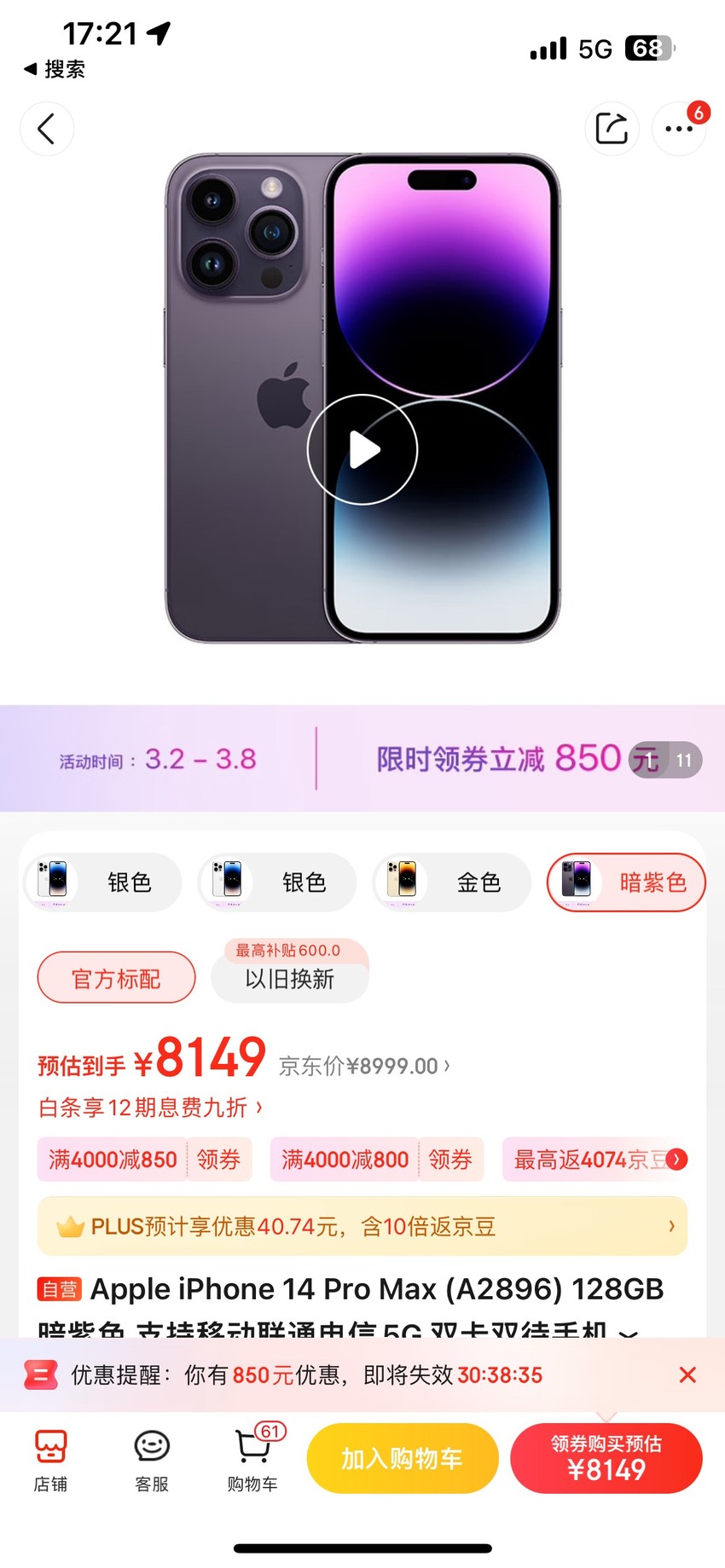Open the 最高返4074京豆 reward arrow

point(676,1160)
